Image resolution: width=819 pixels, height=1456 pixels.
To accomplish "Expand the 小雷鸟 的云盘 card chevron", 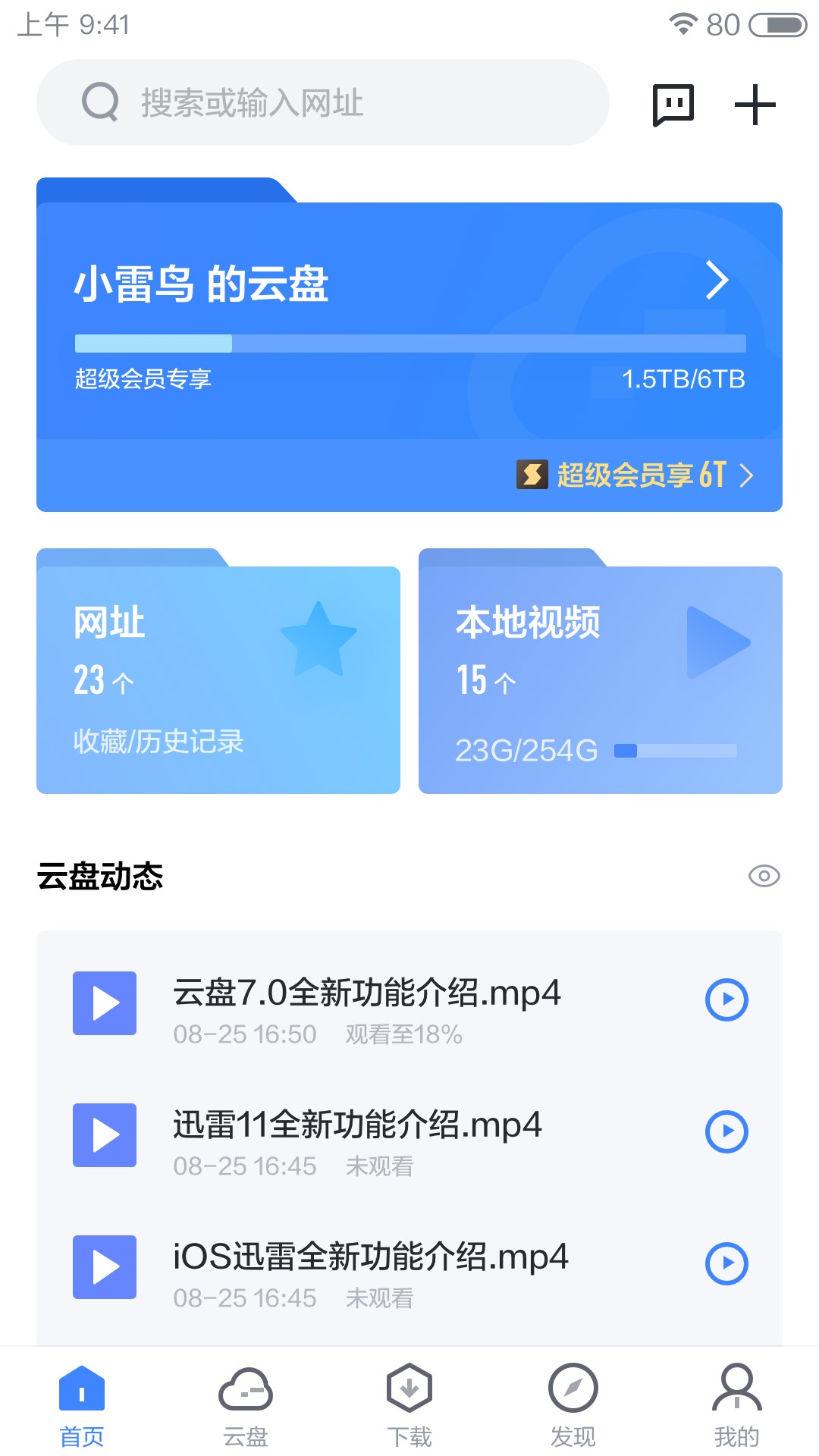I will 717,281.
